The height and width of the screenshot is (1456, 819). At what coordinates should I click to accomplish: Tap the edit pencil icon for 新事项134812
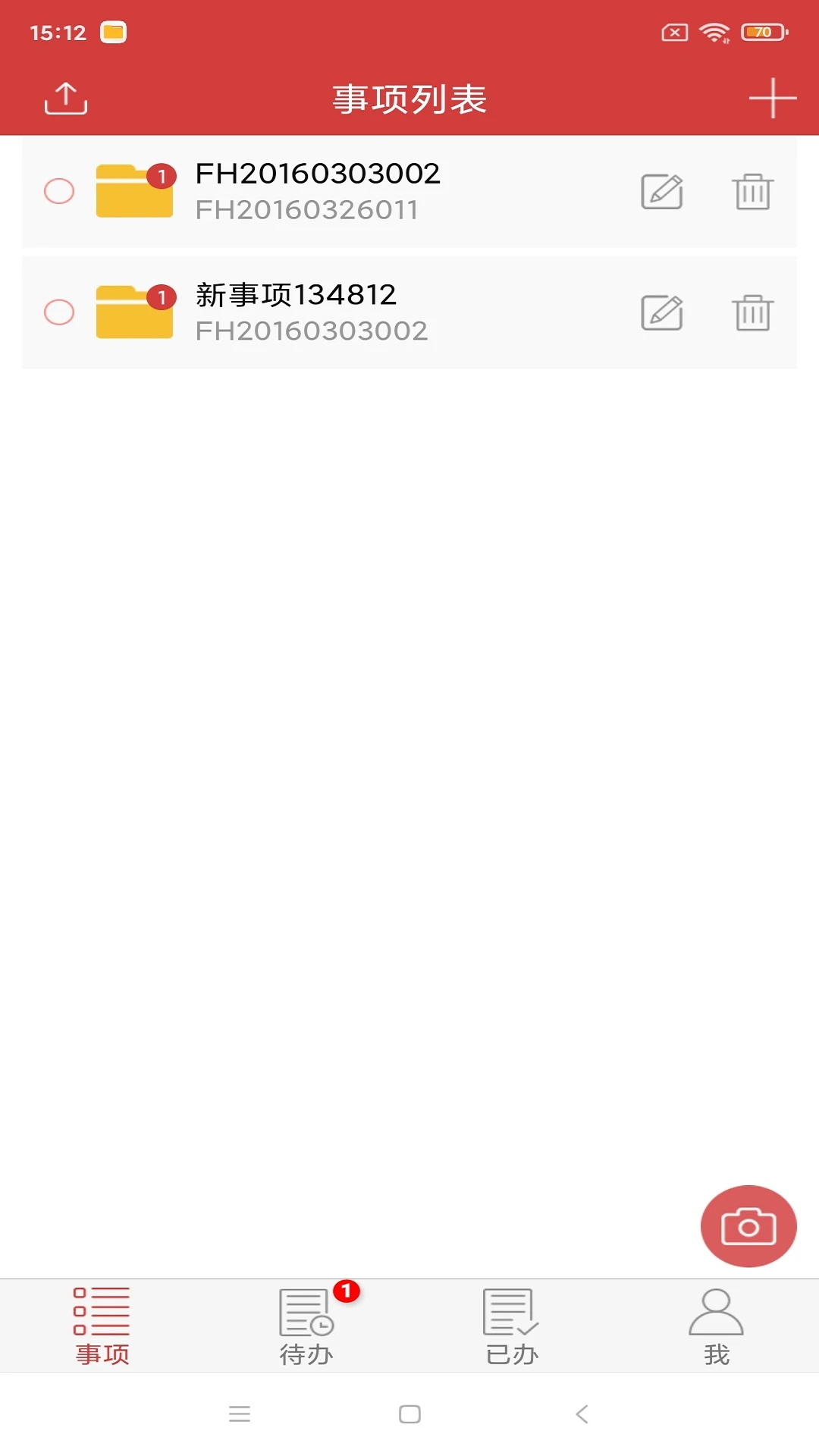(x=661, y=312)
